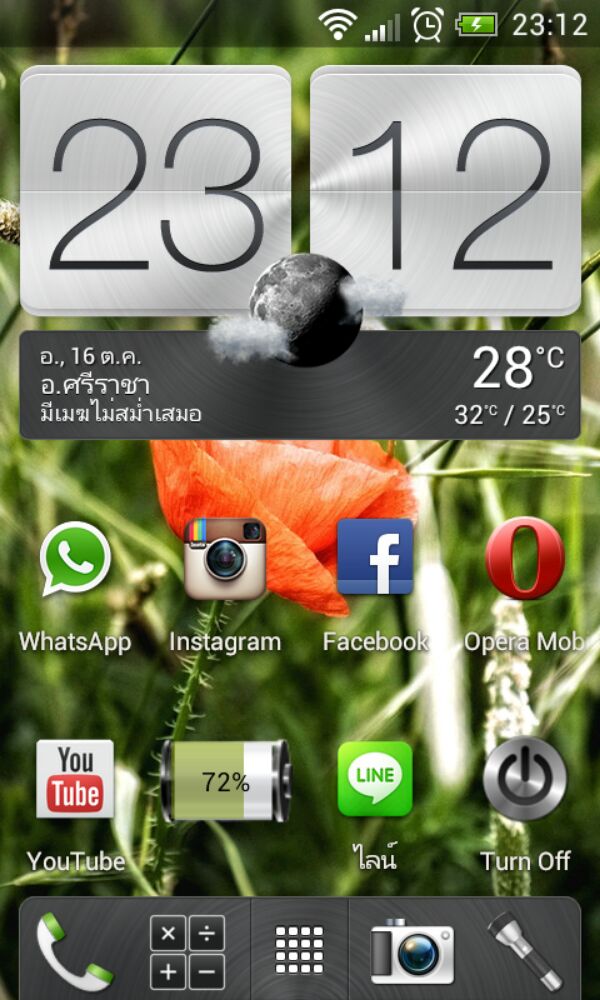Tap the Turn Off power shortcut
Image resolution: width=600 pixels, height=1000 pixels.
point(524,780)
